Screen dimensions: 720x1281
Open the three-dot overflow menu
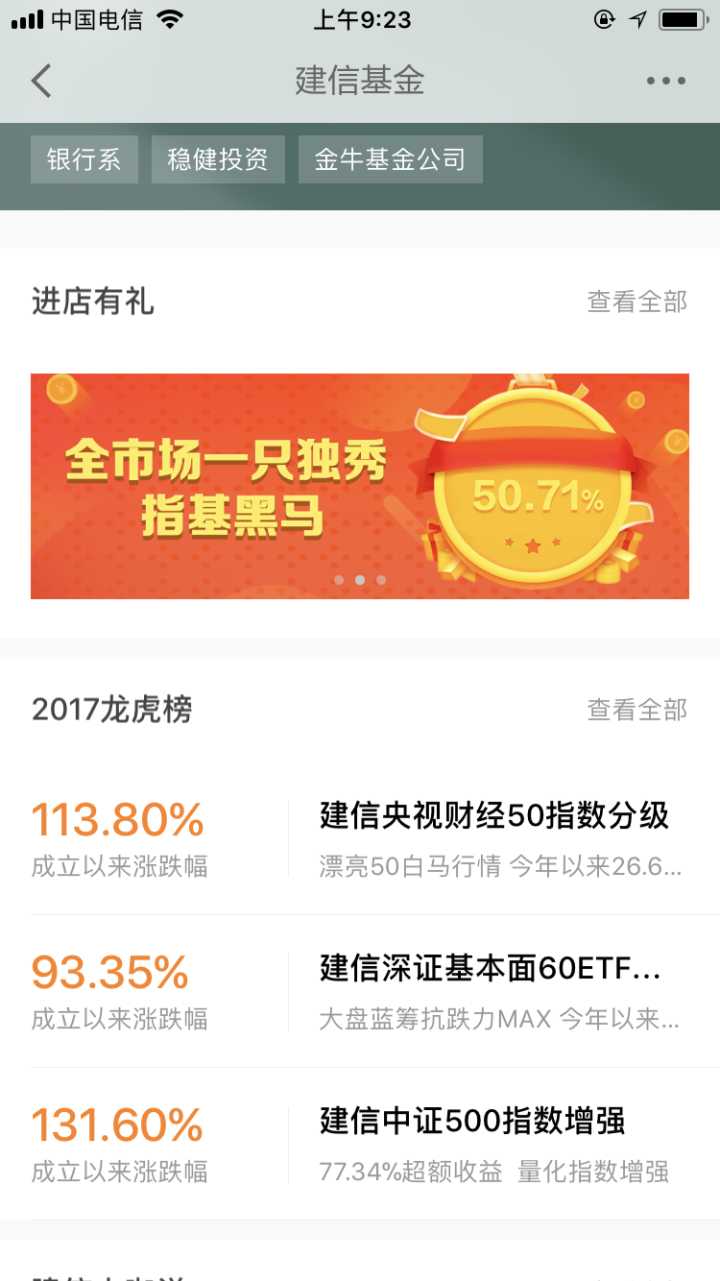(665, 81)
